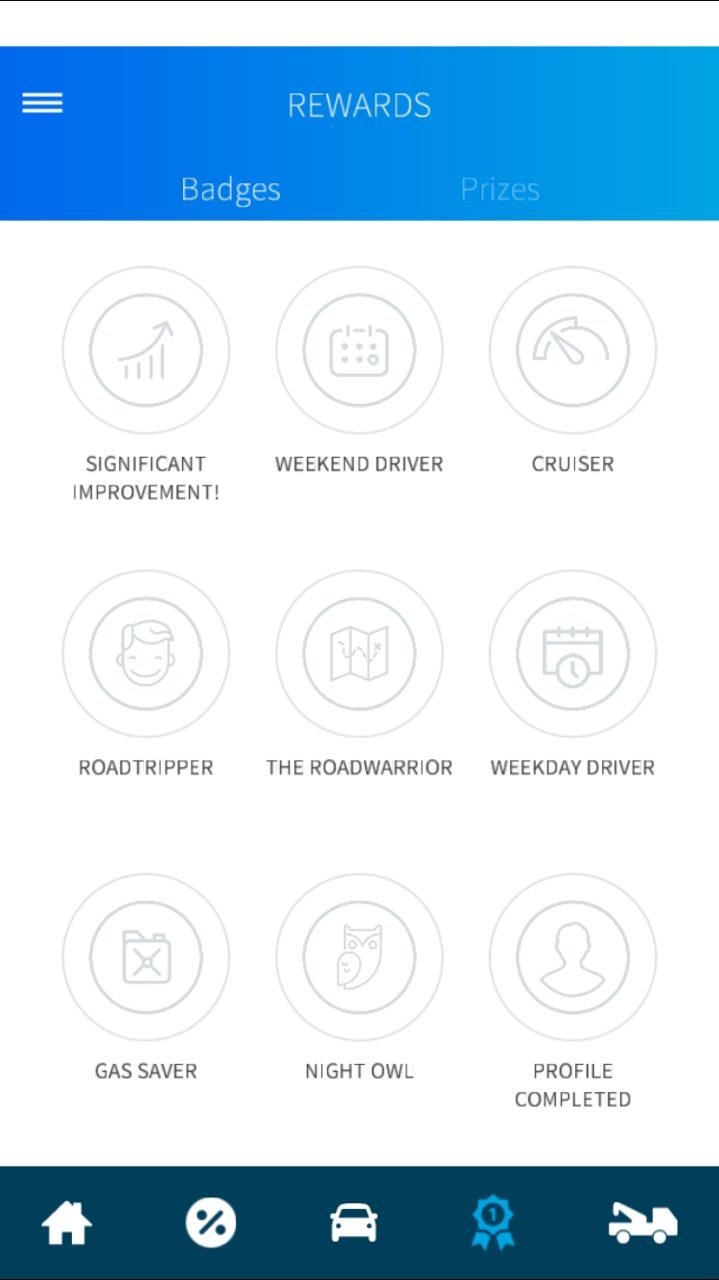This screenshot has width=719, height=1280.
Task: Tap the Cruiser badge
Action: (572, 350)
